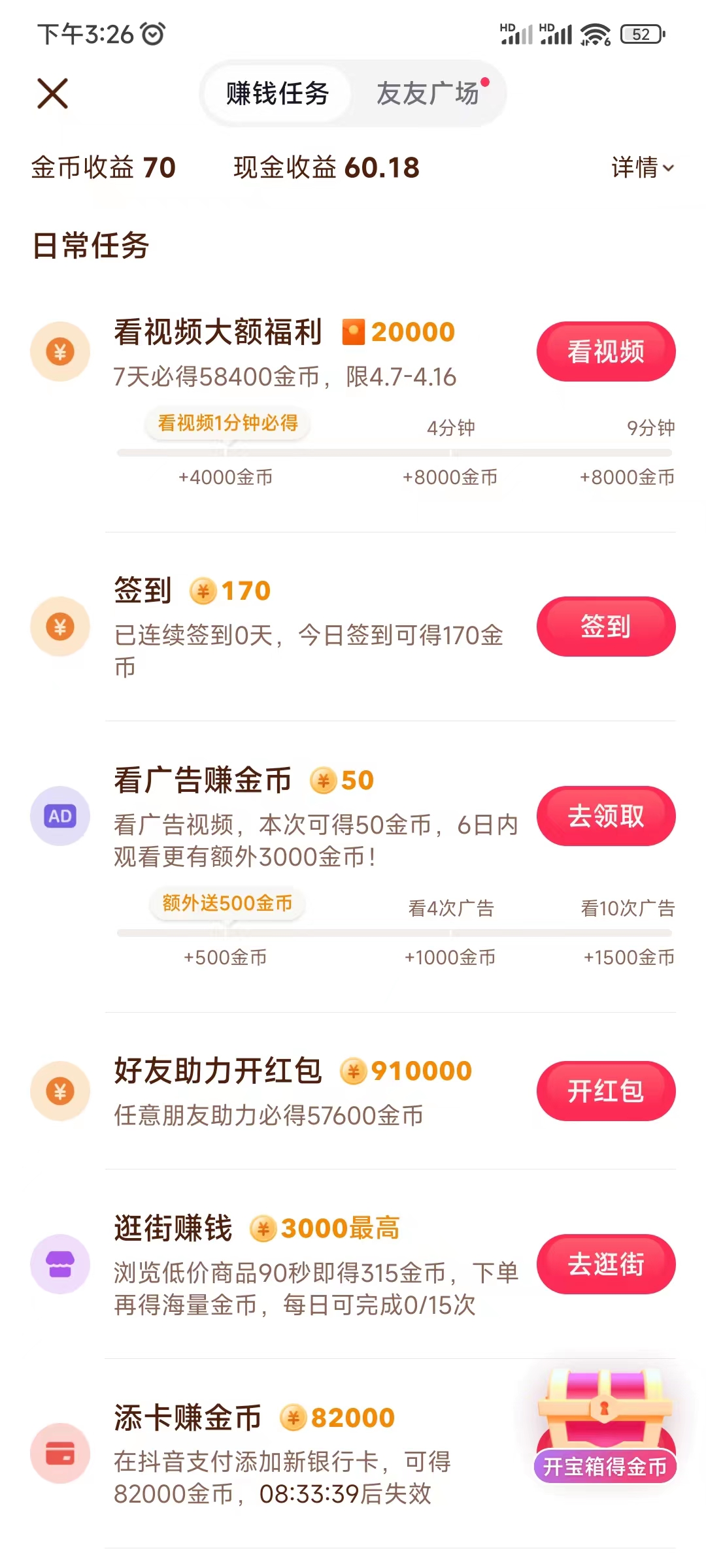Screen dimensions: 706x1568
Task: Click the AD icon beside 看广告赚金币
Action: 59,815
